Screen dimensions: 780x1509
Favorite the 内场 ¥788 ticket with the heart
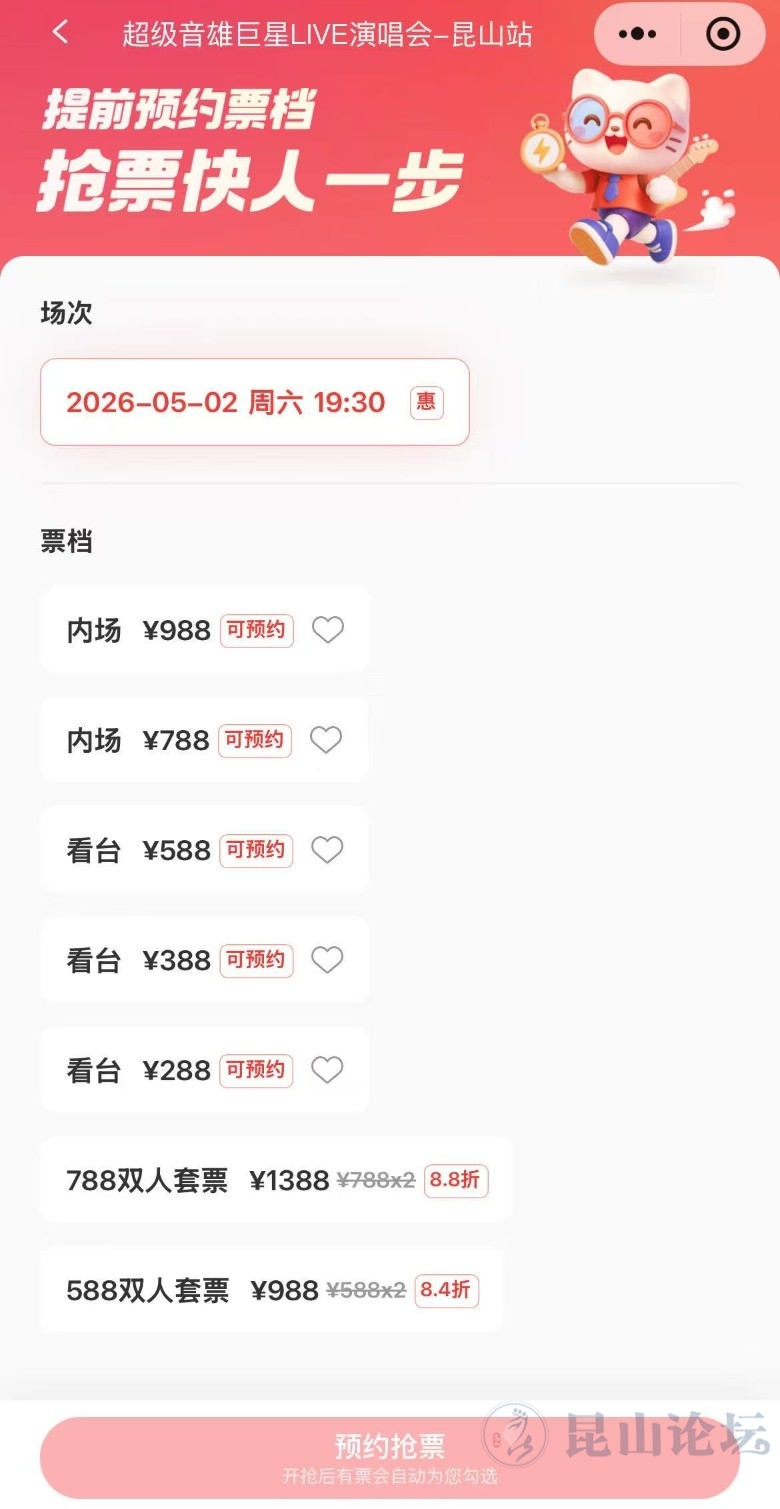(x=326, y=740)
